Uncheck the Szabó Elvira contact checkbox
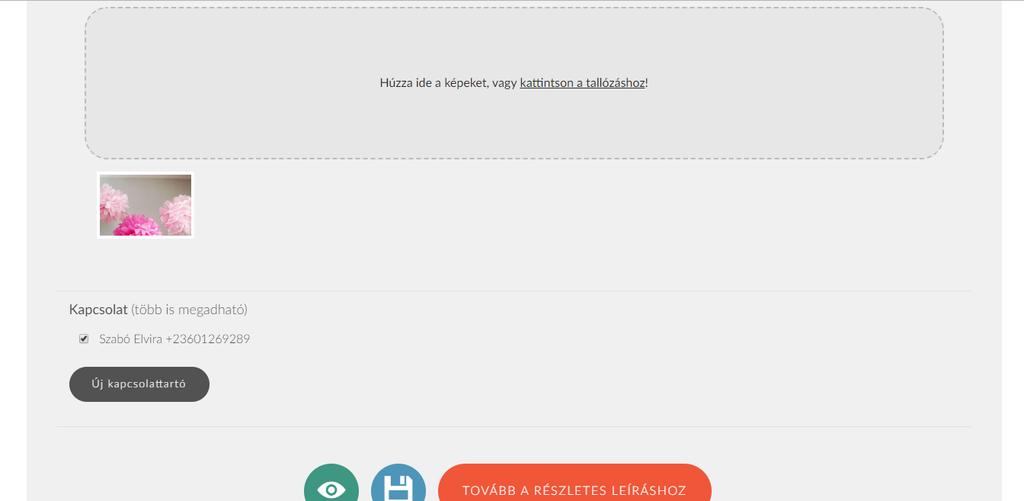The image size is (1024, 501). [84, 339]
